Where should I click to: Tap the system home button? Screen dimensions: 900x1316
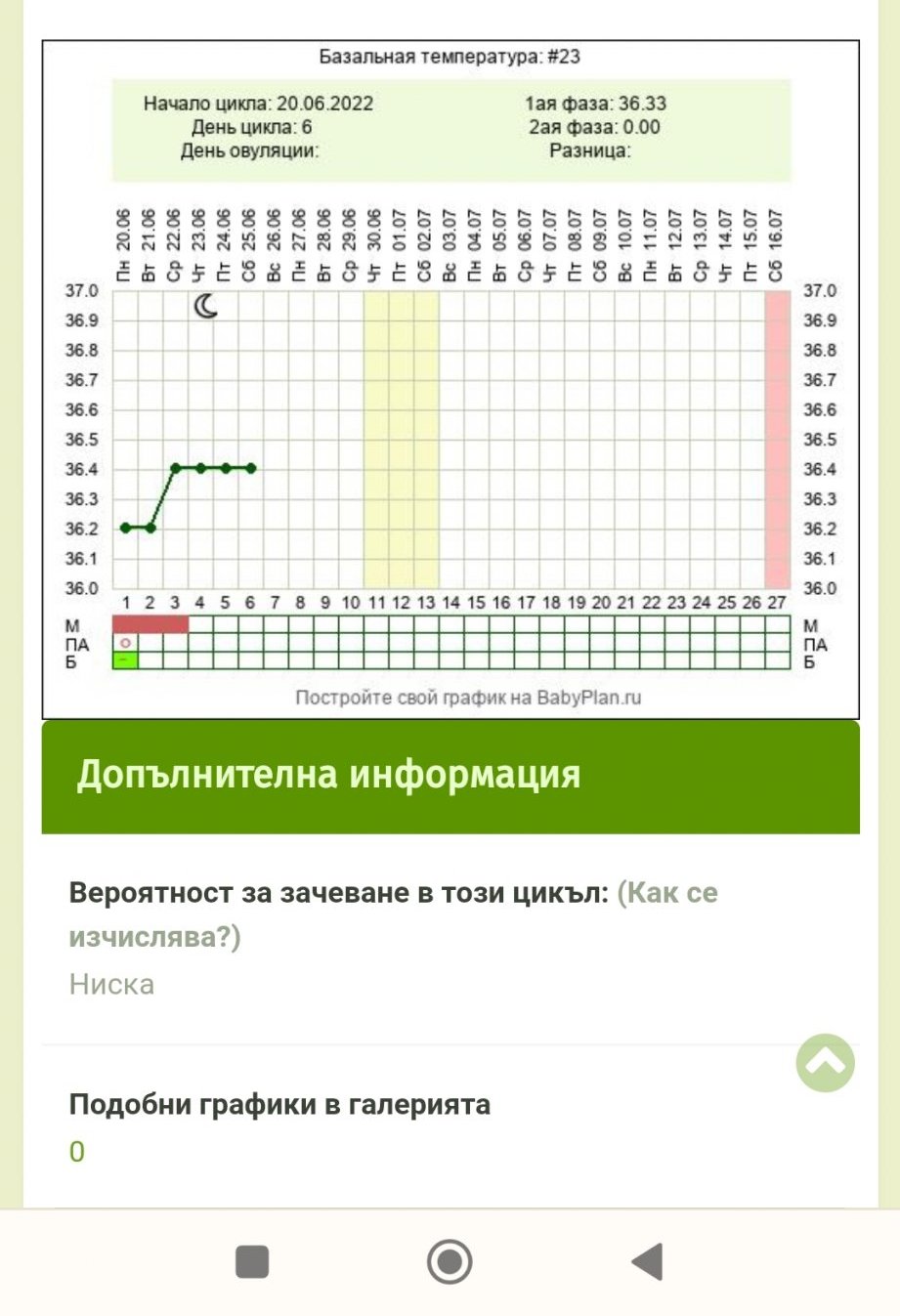(450, 1261)
